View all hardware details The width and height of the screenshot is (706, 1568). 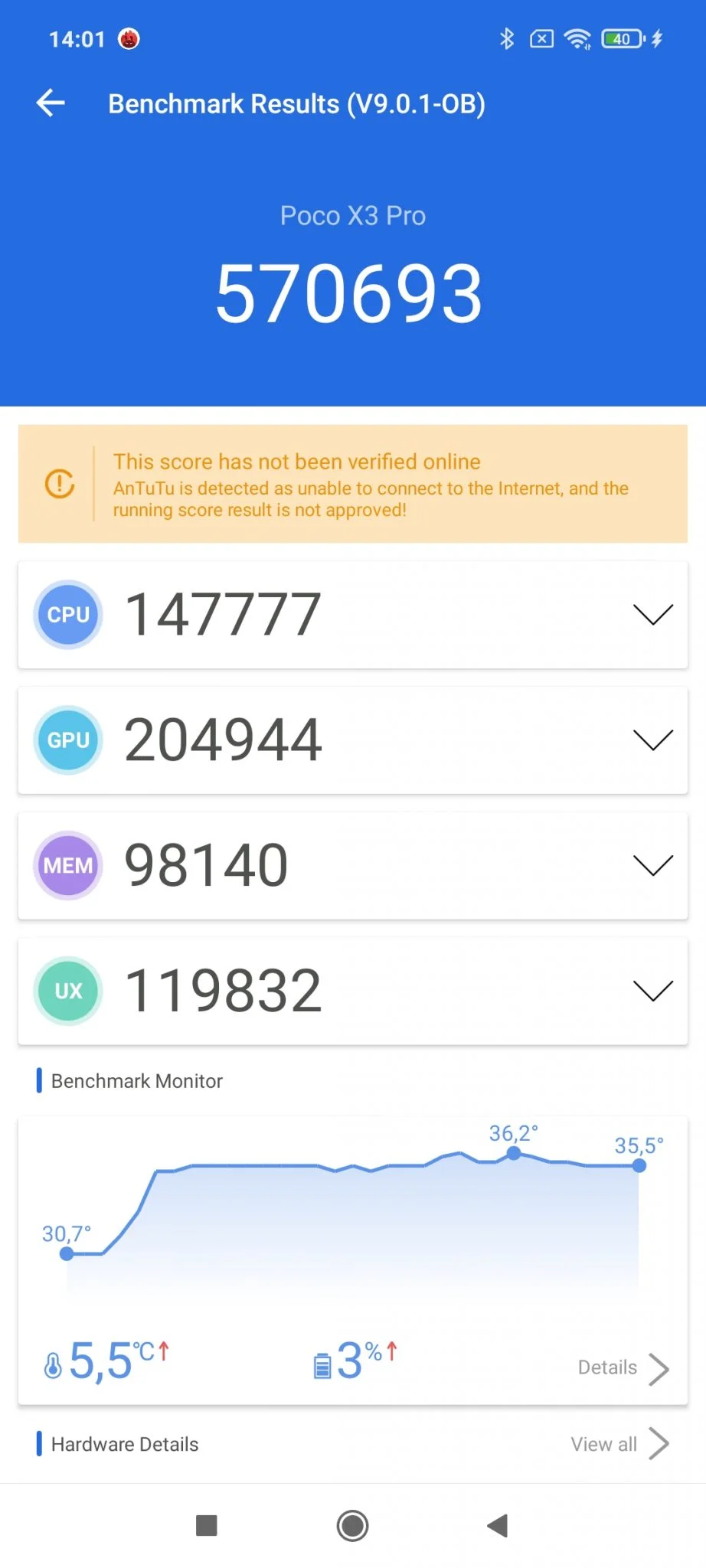tap(619, 1444)
